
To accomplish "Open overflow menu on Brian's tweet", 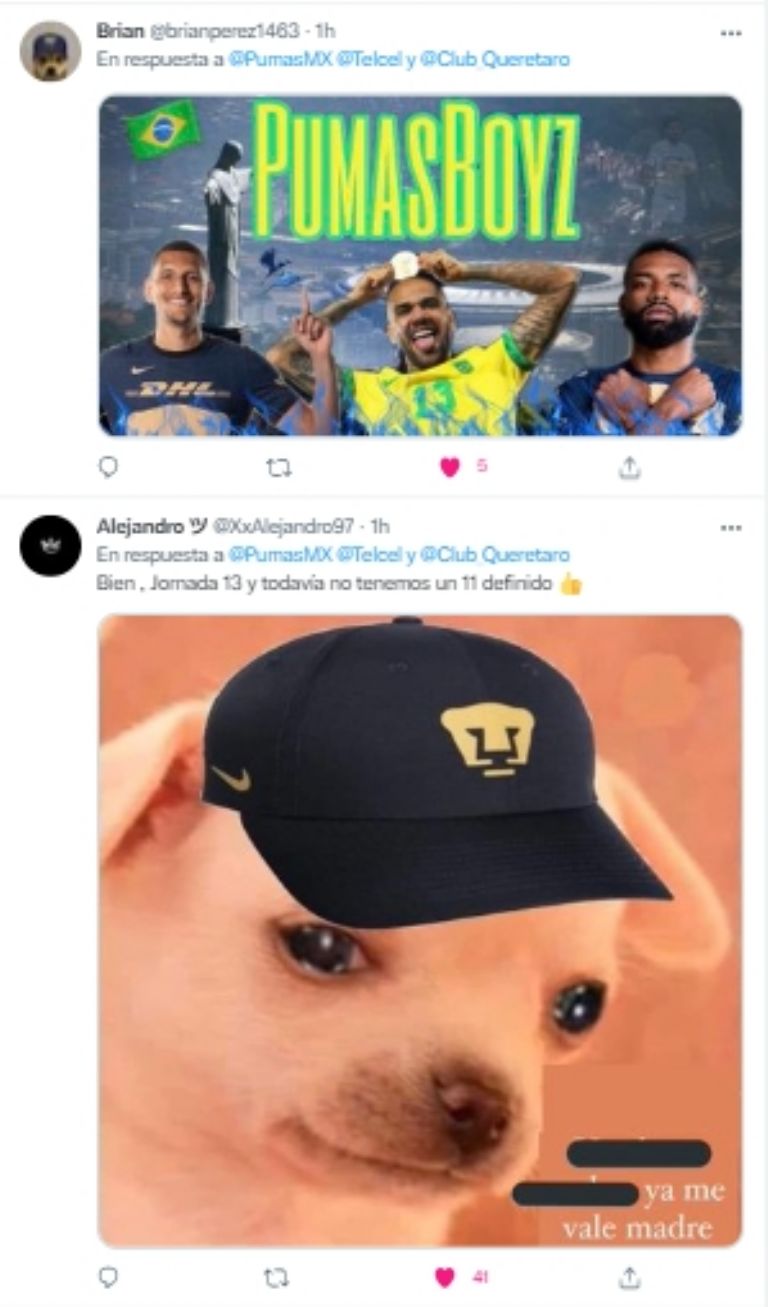I will pyautogui.click(x=730, y=32).
